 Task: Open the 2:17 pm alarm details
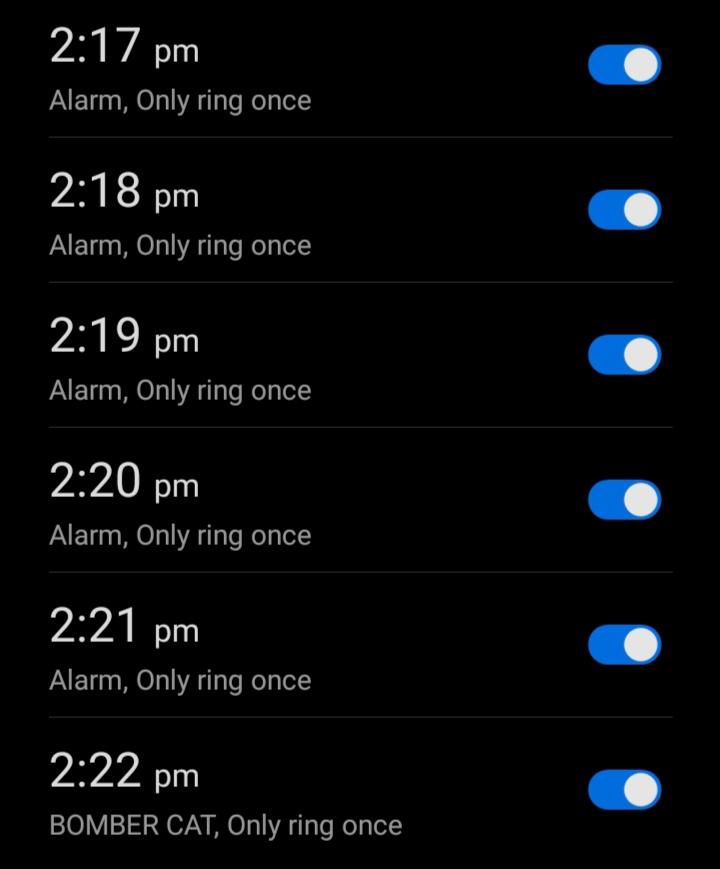pos(180,70)
